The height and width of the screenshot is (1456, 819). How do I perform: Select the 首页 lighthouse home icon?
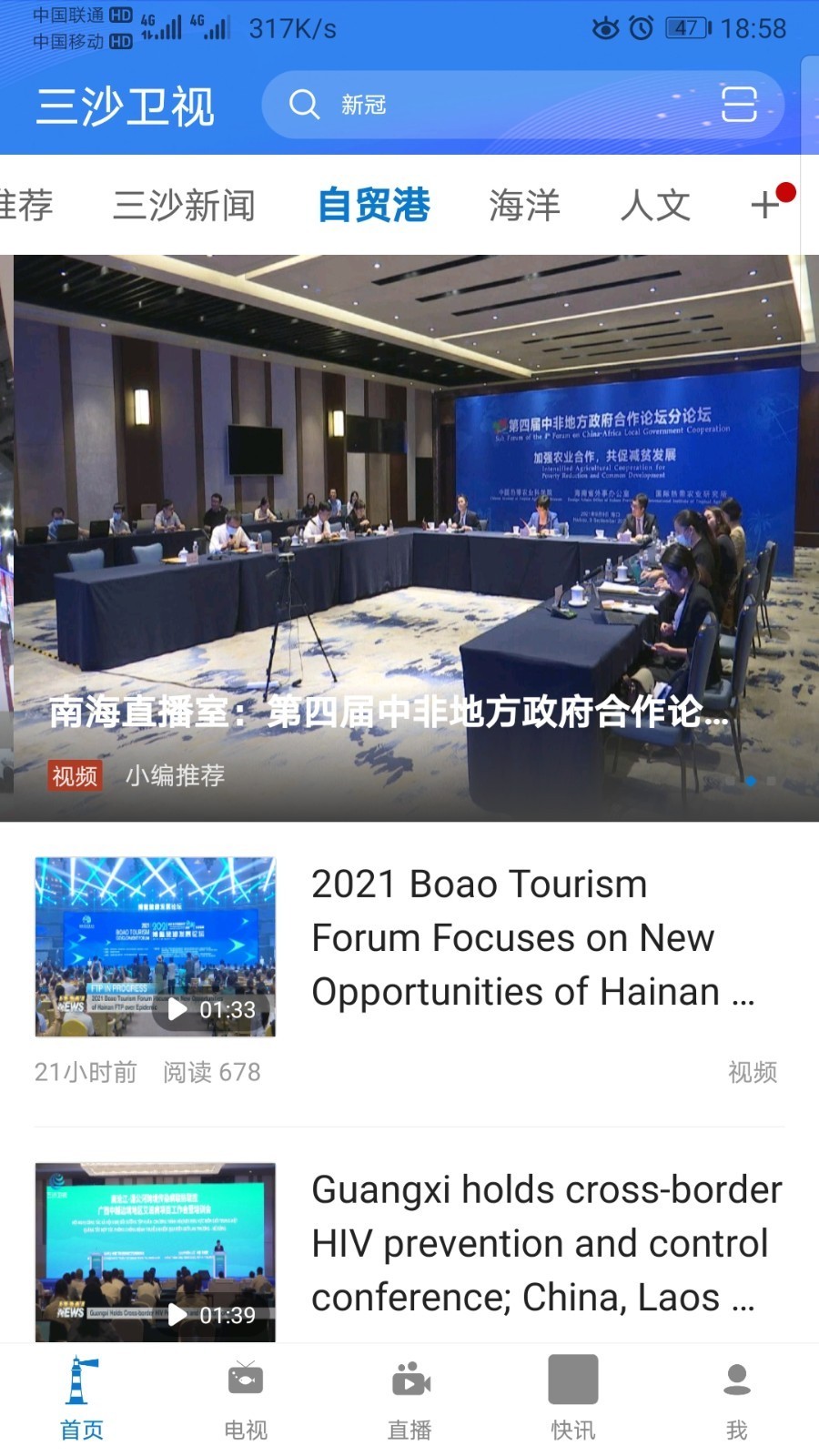click(x=82, y=1380)
